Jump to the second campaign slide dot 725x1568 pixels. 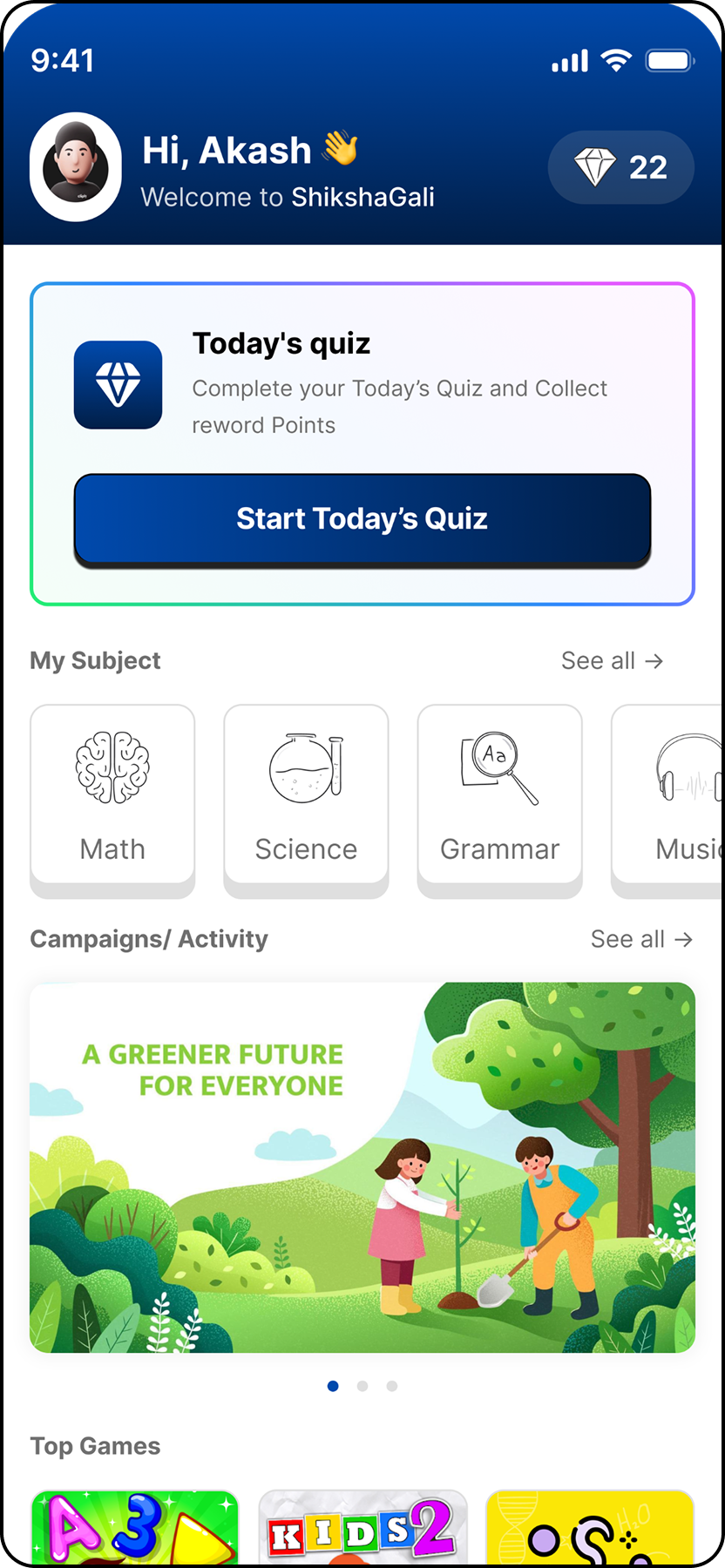362,1386
